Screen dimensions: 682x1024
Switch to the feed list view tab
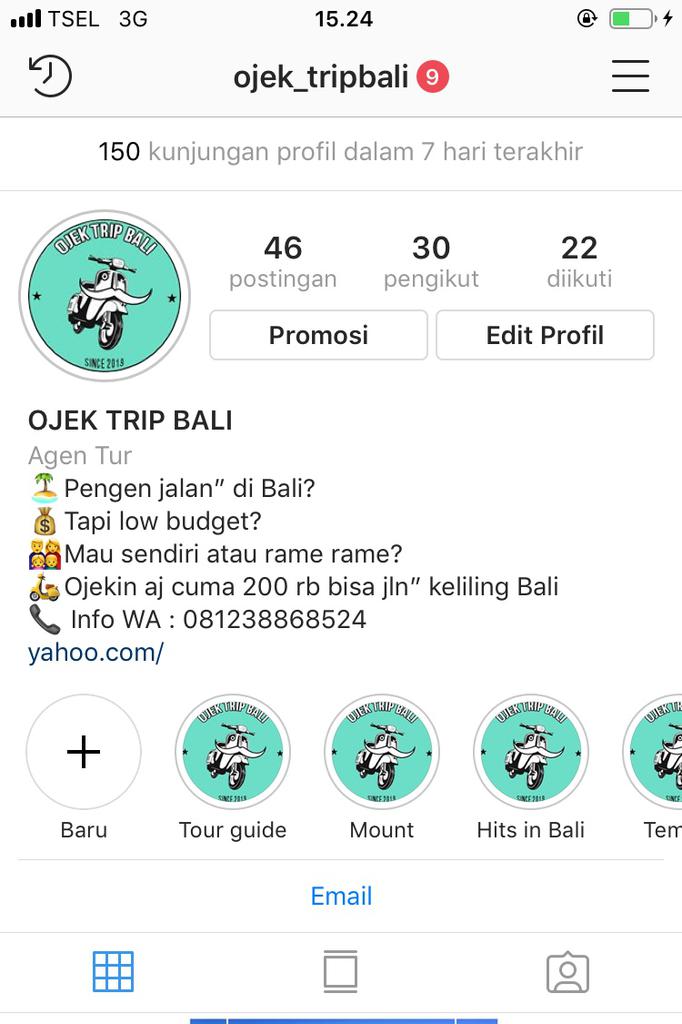[x=340, y=971]
